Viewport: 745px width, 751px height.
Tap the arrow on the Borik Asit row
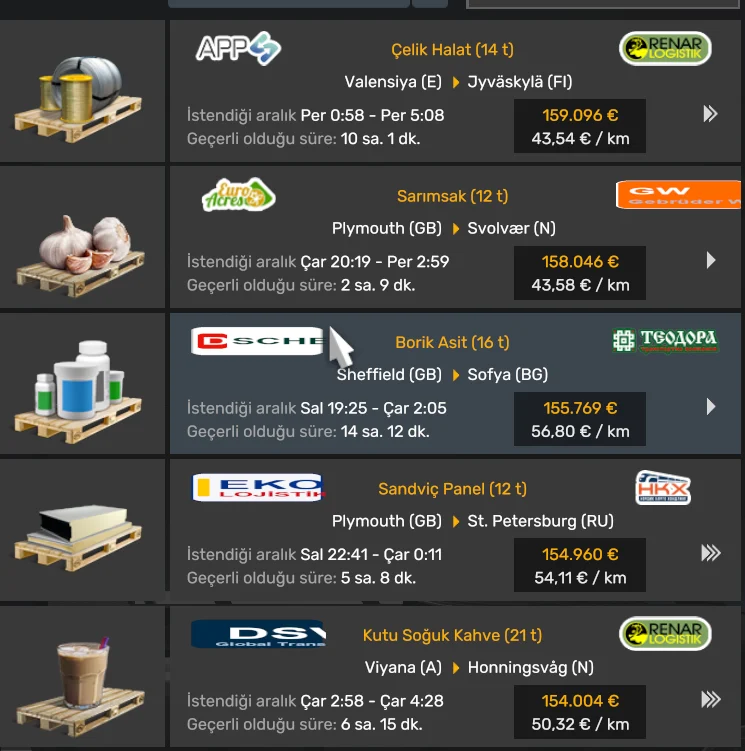[x=711, y=407]
